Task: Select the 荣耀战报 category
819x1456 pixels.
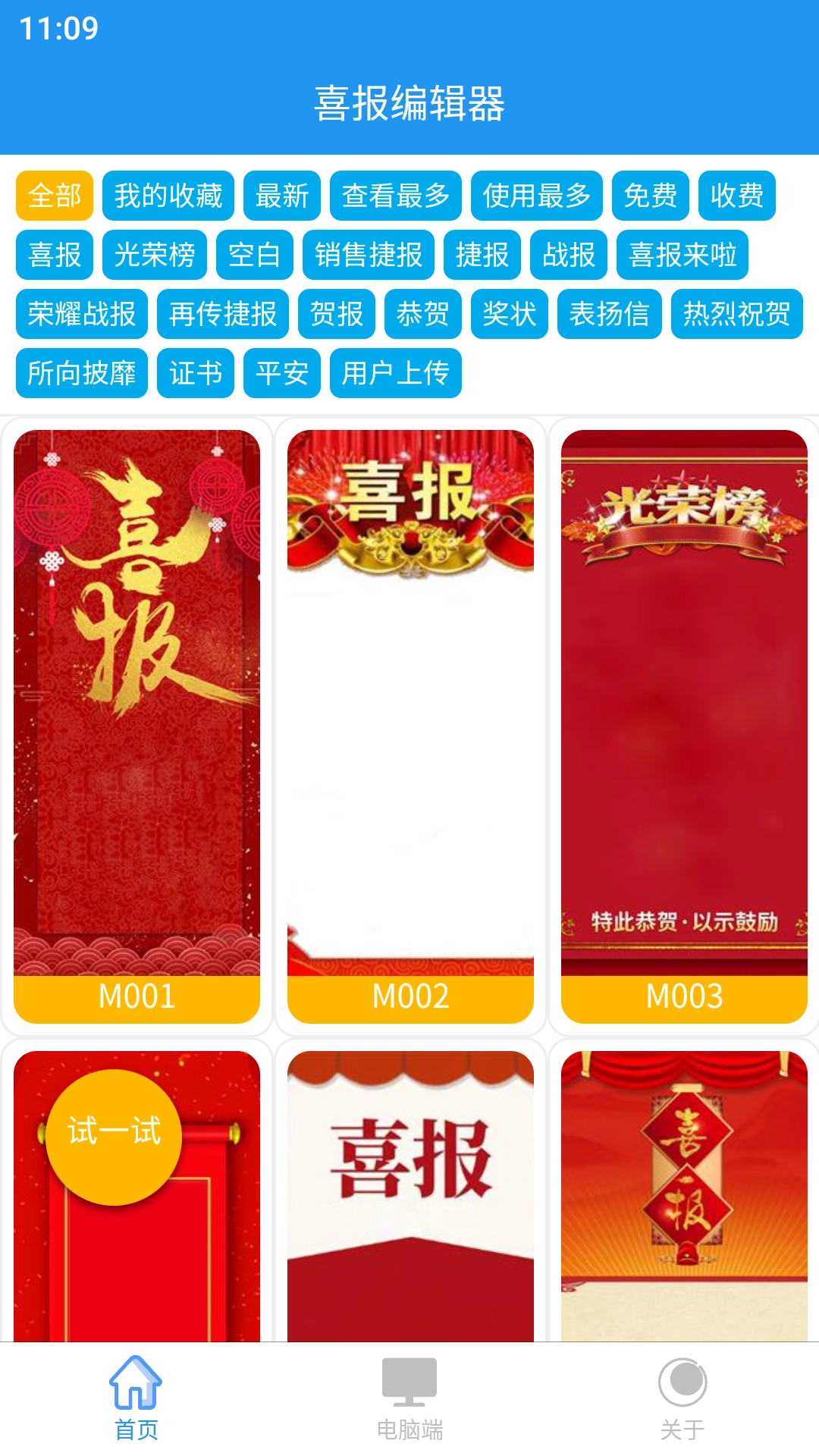Action: (82, 314)
